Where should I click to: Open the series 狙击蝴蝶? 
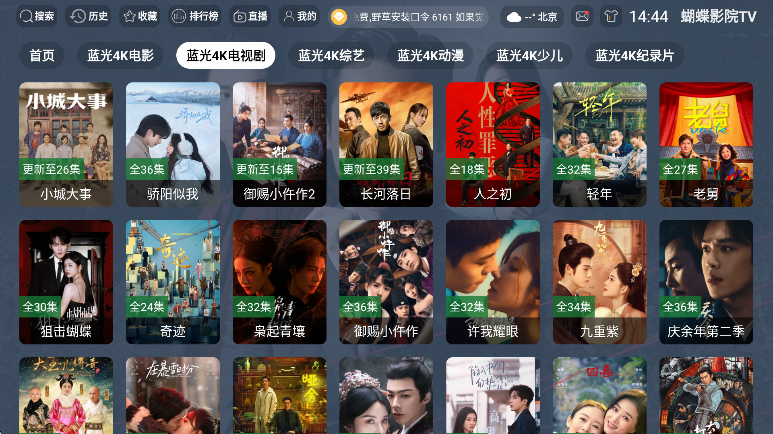pos(66,282)
